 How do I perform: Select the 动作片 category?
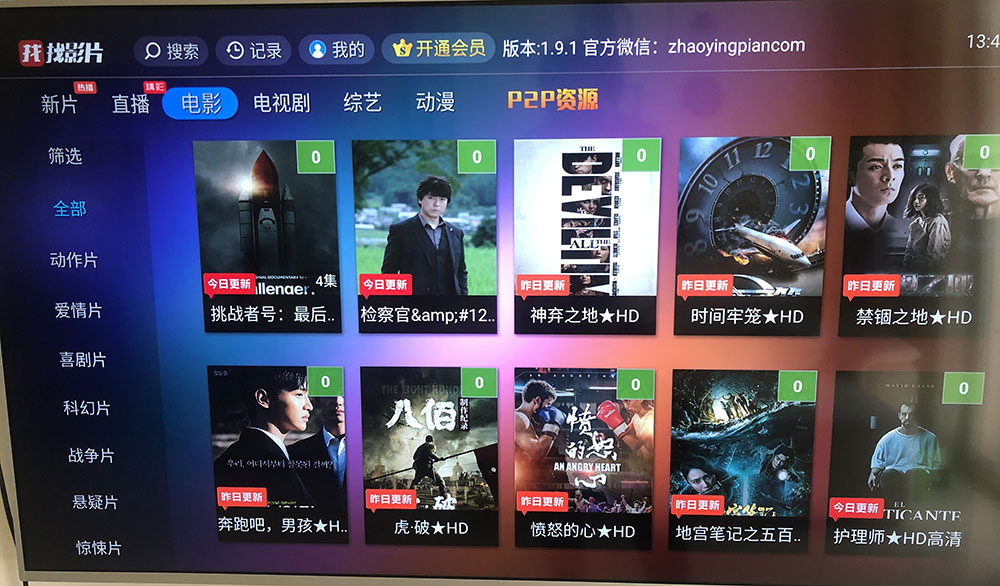pyautogui.click(x=75, y=260)
